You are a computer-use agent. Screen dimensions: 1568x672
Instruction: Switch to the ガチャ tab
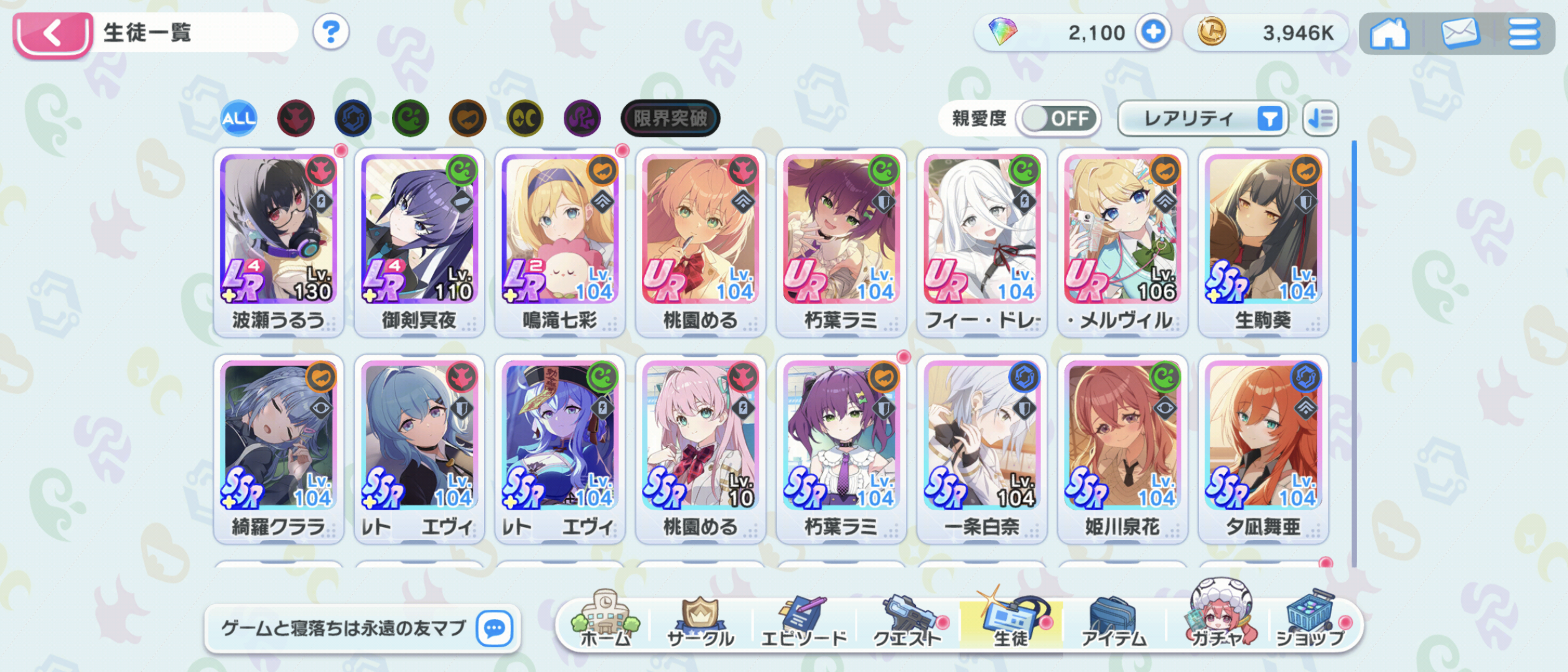1218,622
